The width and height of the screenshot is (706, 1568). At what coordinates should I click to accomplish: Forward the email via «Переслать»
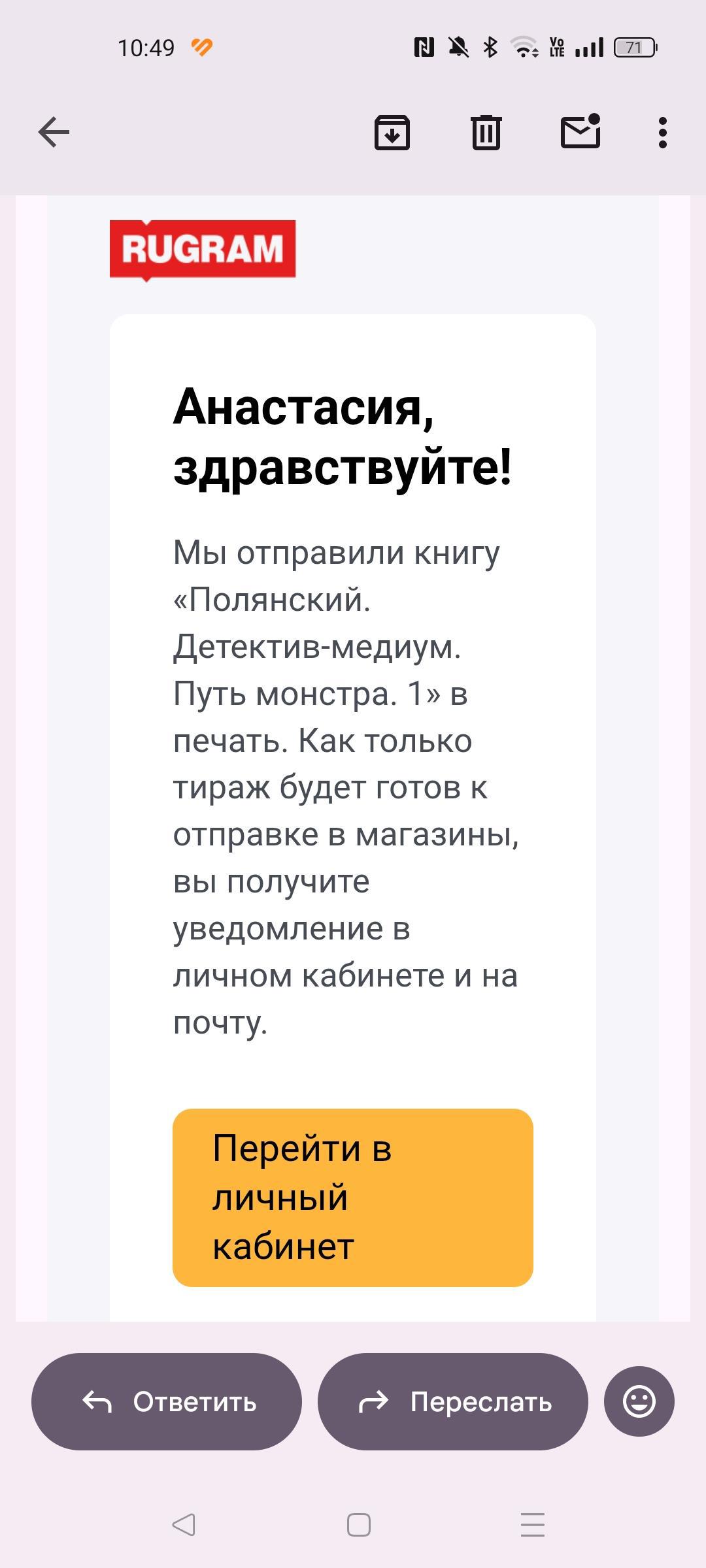click(x=452, y=1401)
